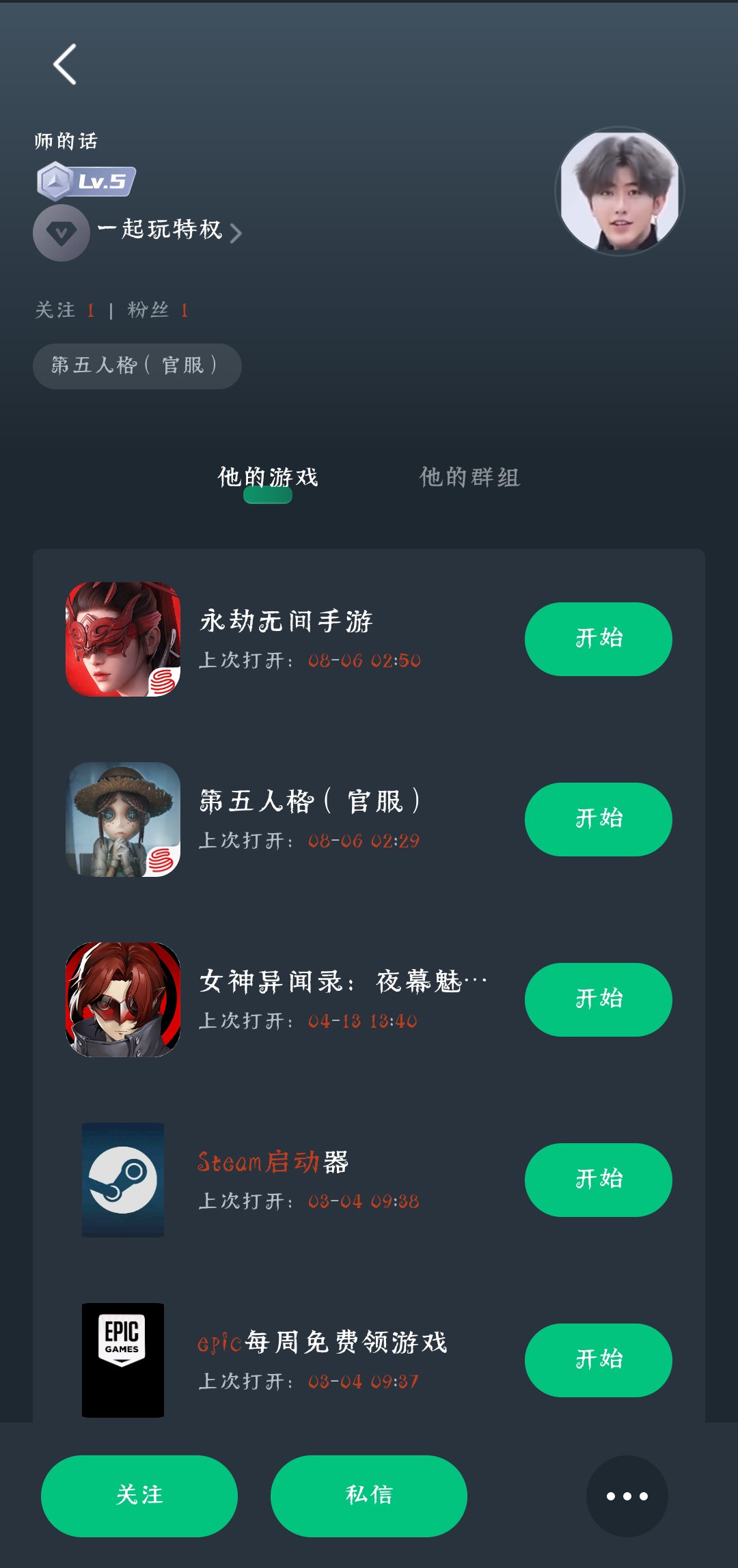Select the 第五人格(官服) chip

[137, 366]
